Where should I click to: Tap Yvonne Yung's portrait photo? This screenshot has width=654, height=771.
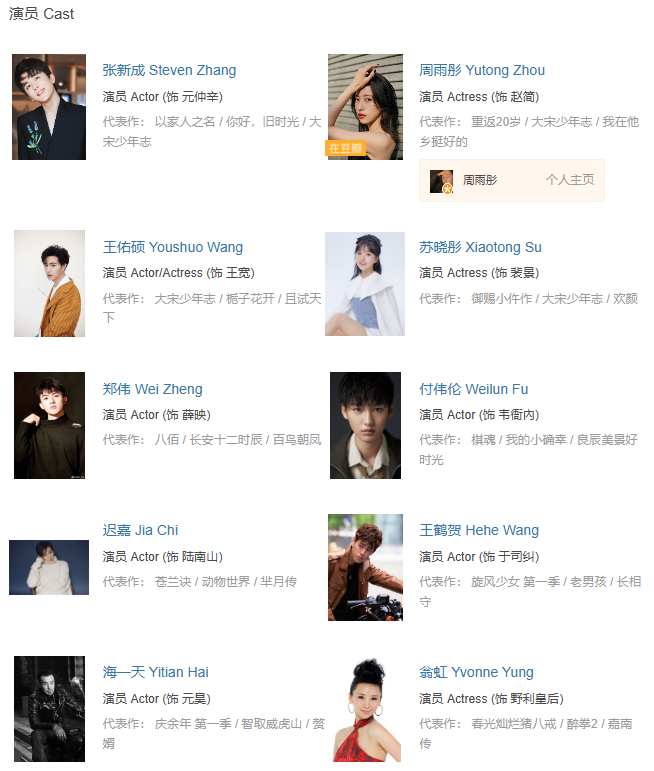(x=365, y=709)
